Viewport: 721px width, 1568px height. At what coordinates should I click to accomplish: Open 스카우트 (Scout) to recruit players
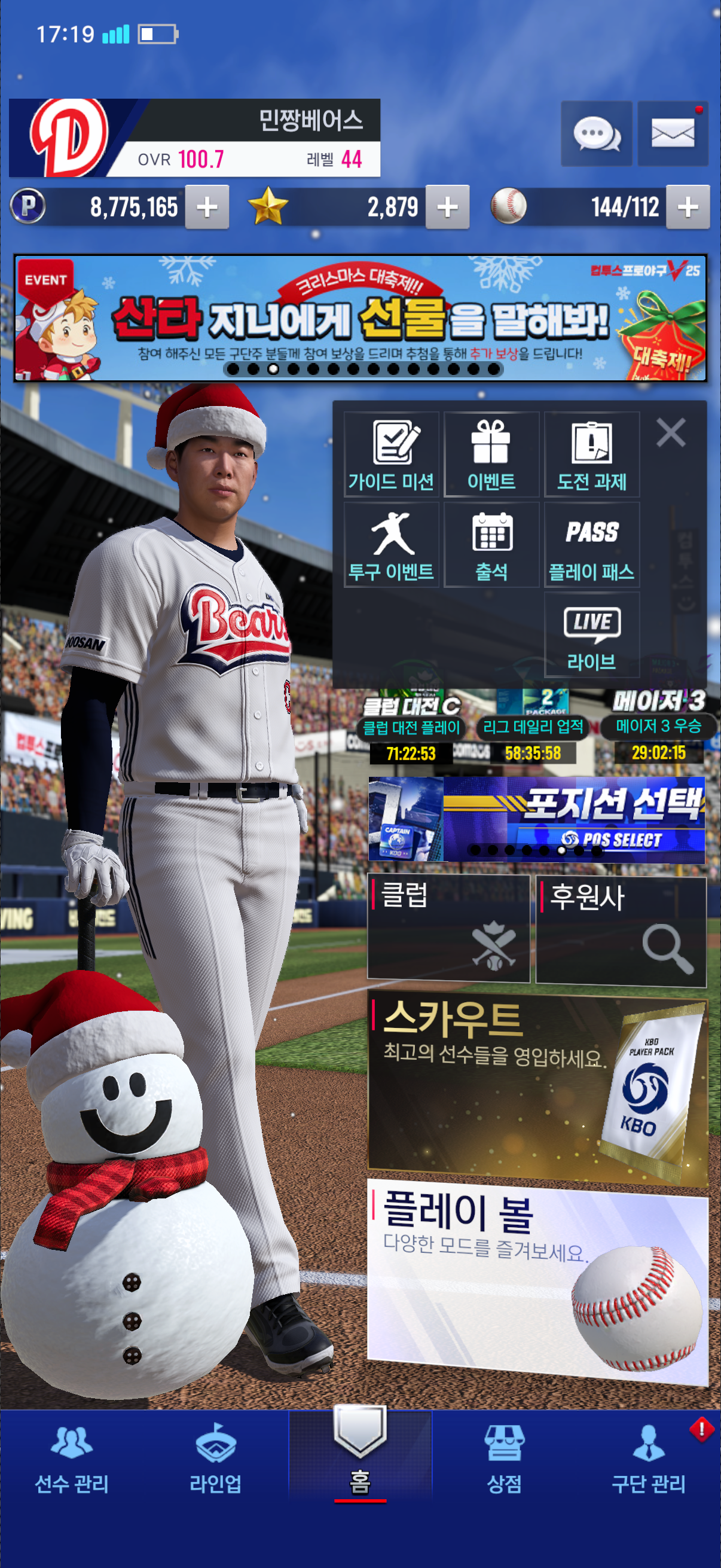[x=537, y=1089]
